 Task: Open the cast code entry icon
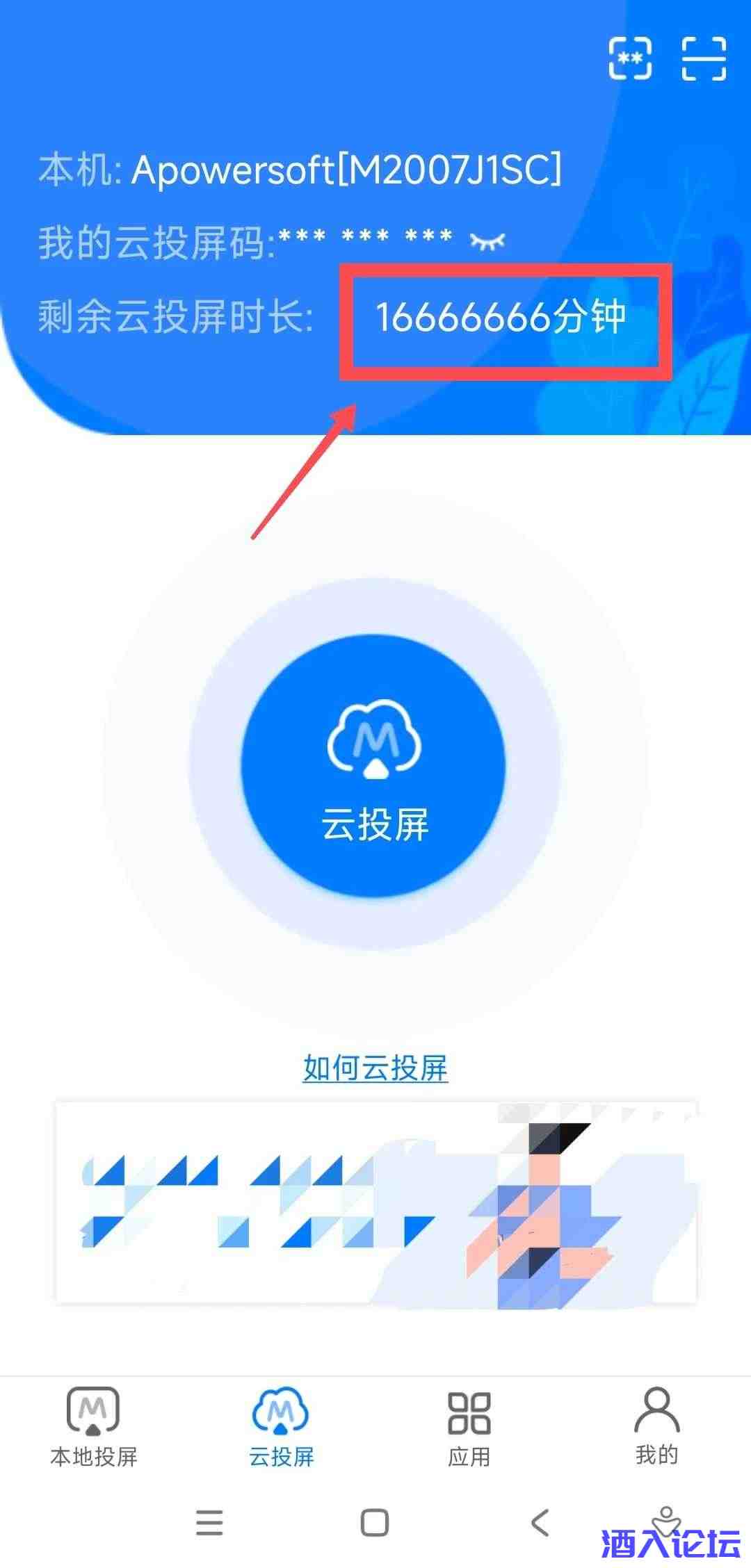coord(630,58)
